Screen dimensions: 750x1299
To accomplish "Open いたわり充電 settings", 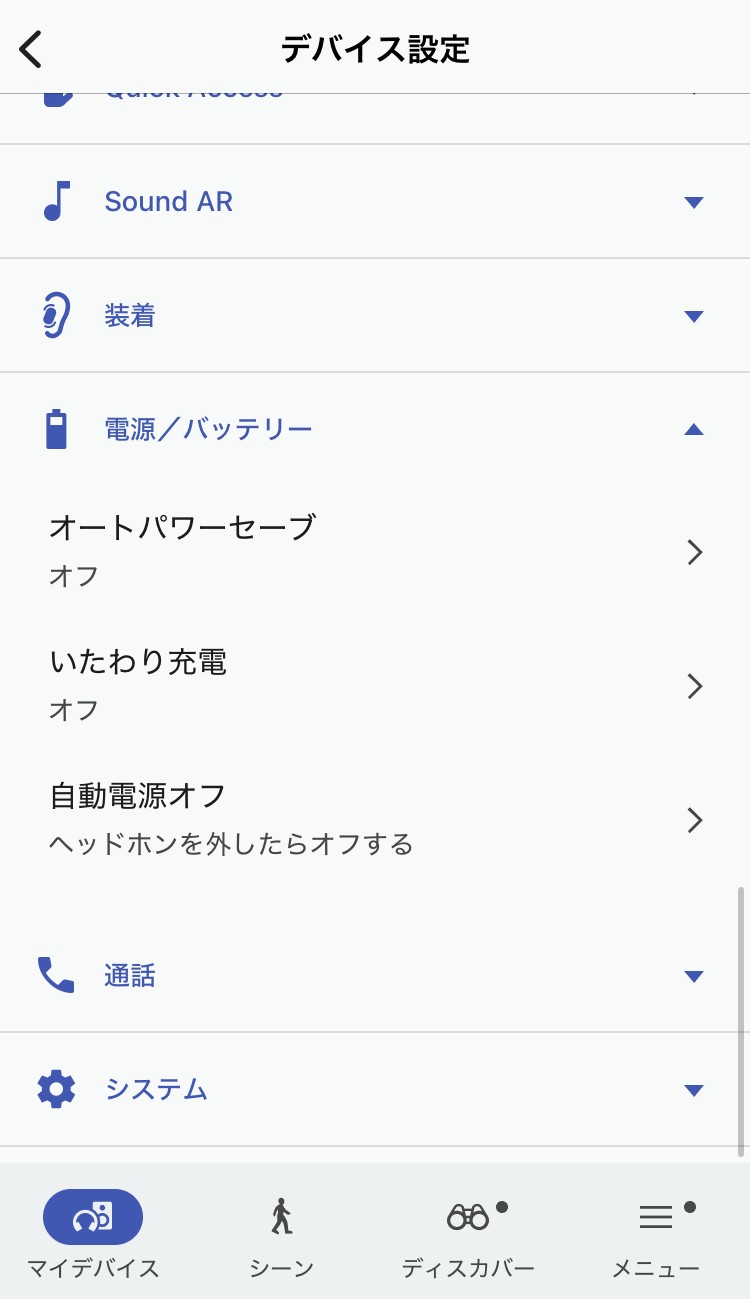I will pyautogui.click(x=375, y=685).
